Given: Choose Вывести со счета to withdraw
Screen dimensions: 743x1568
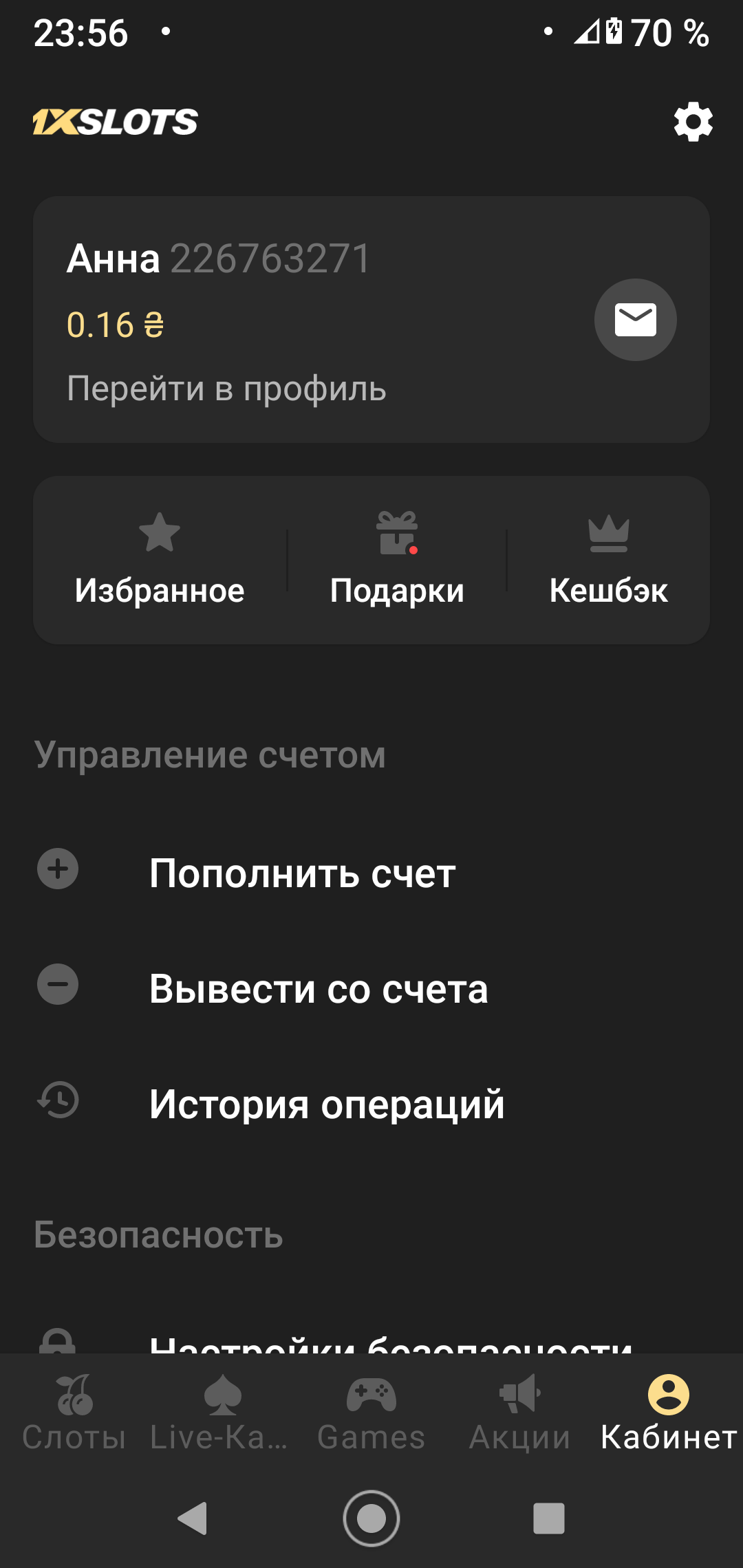Looking at the screenshot, I should 319,989.
